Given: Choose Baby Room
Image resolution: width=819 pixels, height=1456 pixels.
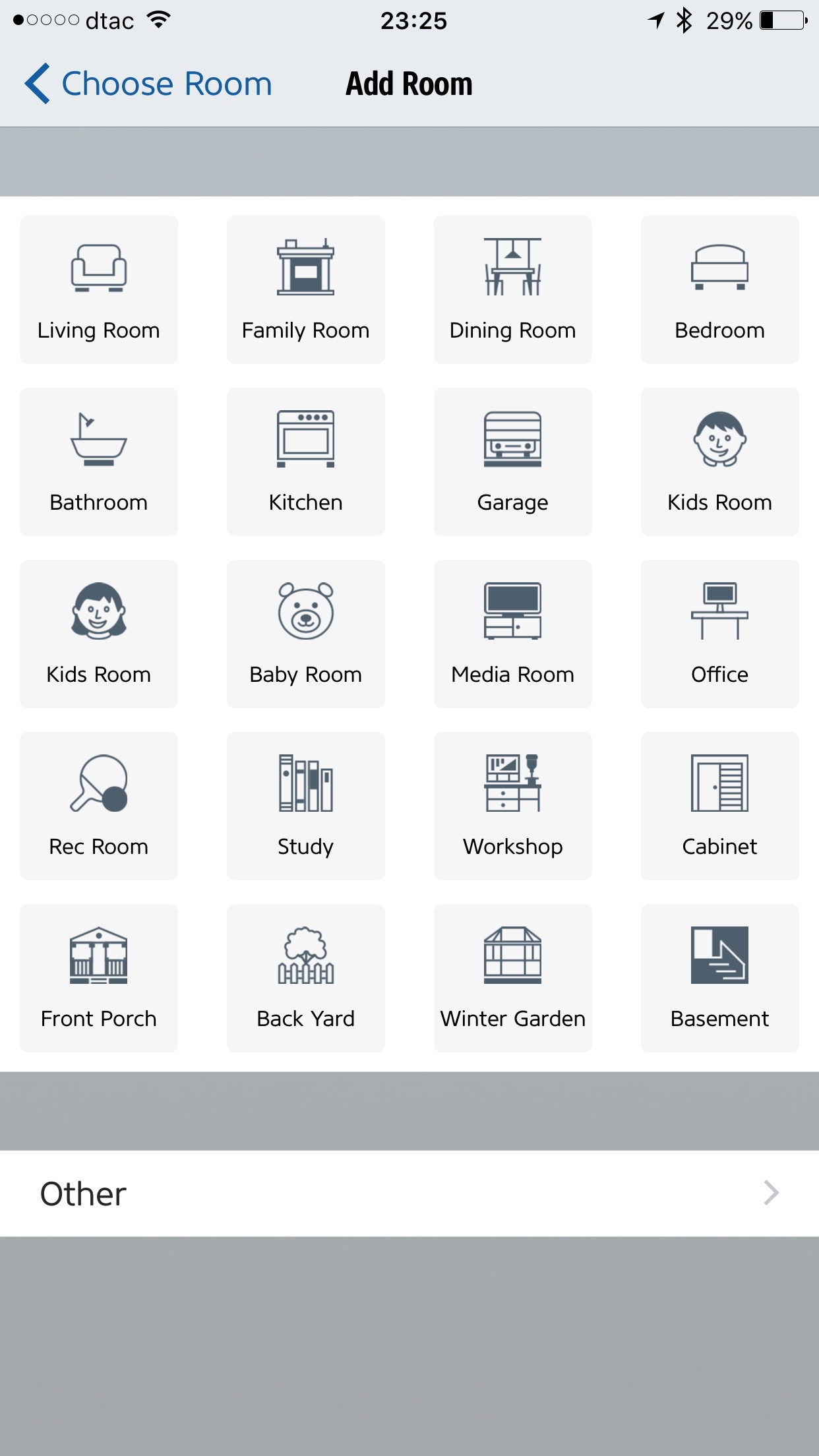Looking at the screenshot, I should pyautogui.click(x=306, y=634).
